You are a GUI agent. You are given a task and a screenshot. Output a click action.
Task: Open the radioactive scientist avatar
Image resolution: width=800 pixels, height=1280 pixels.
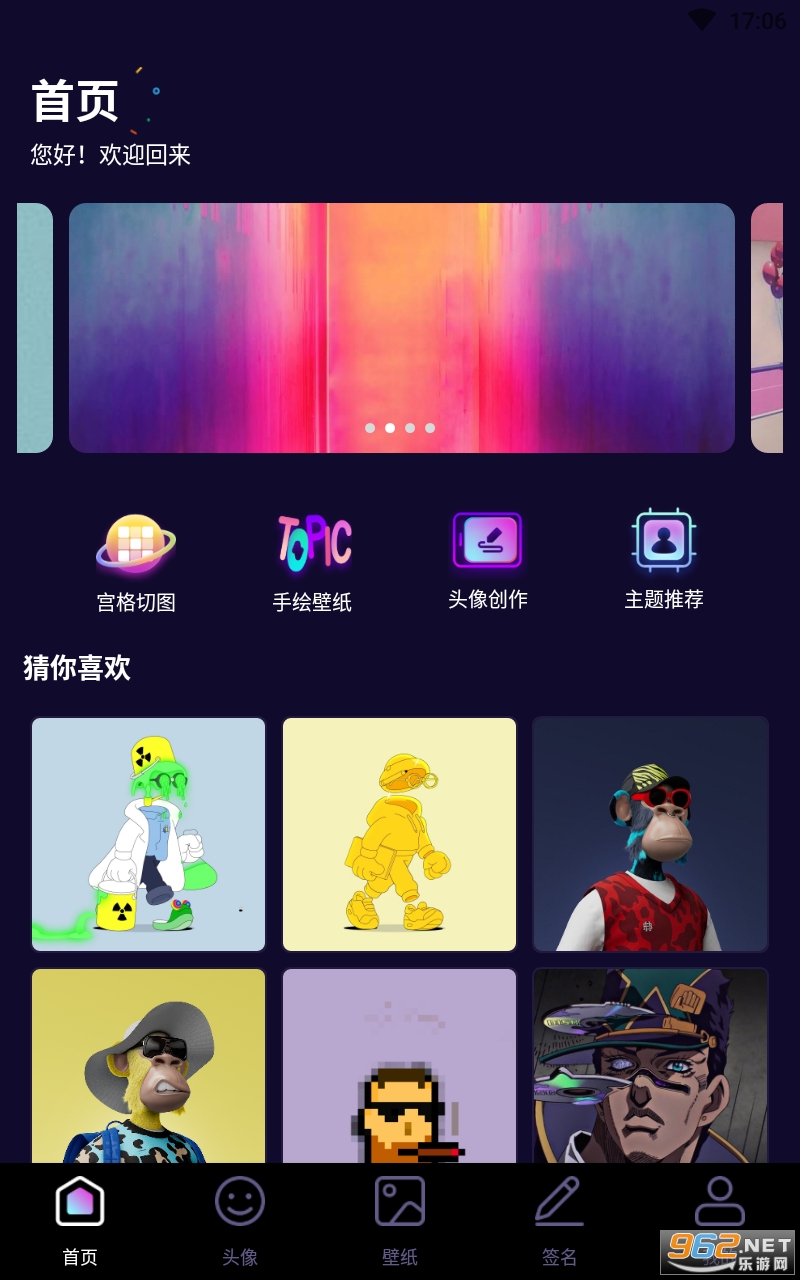149,834
